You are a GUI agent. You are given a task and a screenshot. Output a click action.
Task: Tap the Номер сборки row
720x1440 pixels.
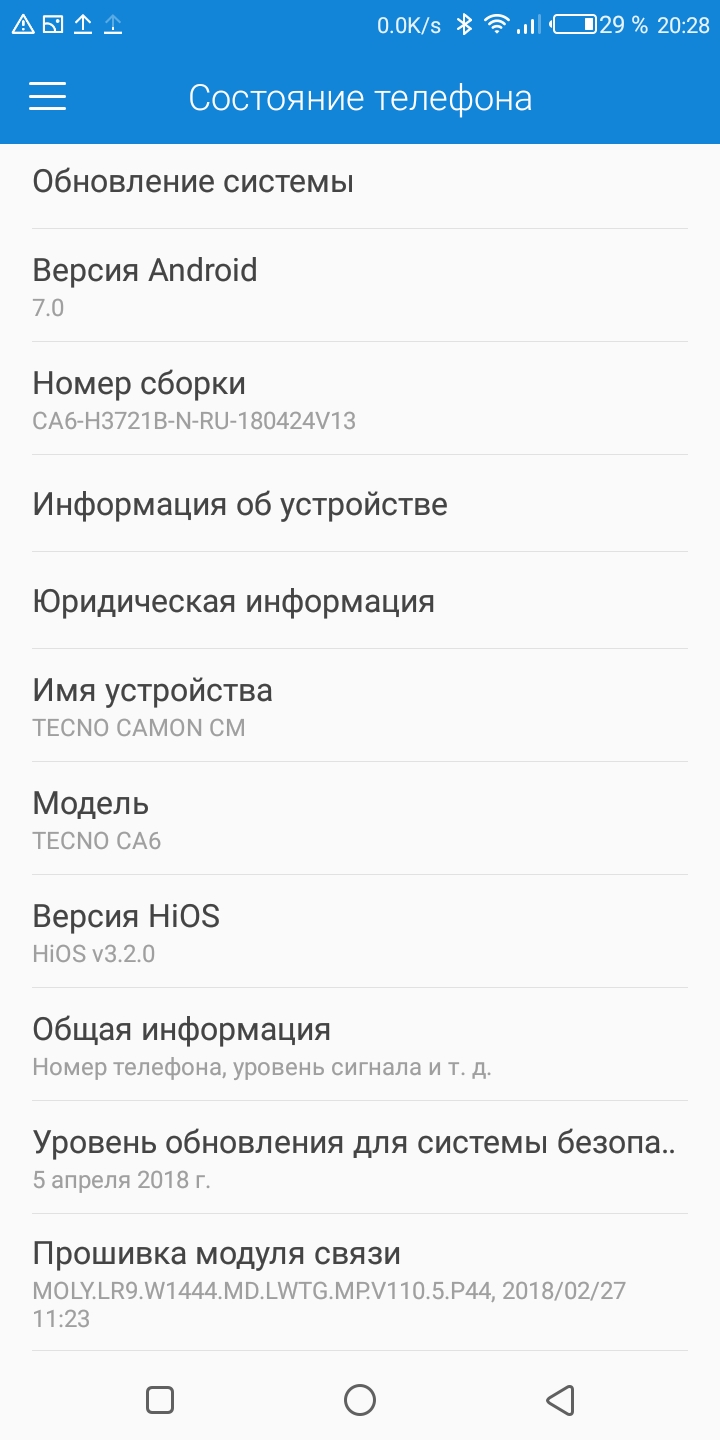tap(360, 399)
